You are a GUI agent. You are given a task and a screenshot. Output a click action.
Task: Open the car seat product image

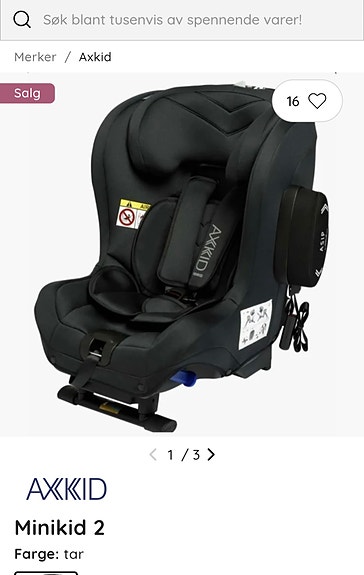[x=182, y=254]
